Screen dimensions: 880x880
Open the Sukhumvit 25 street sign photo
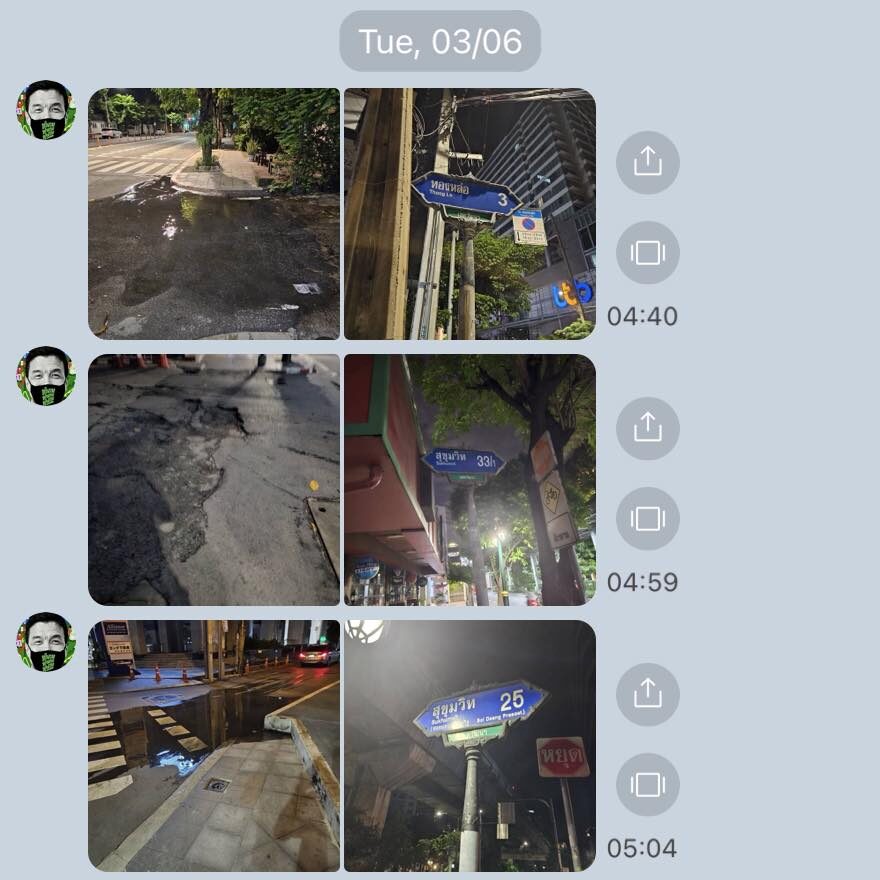pyautogui.click(x=469, y=746)
